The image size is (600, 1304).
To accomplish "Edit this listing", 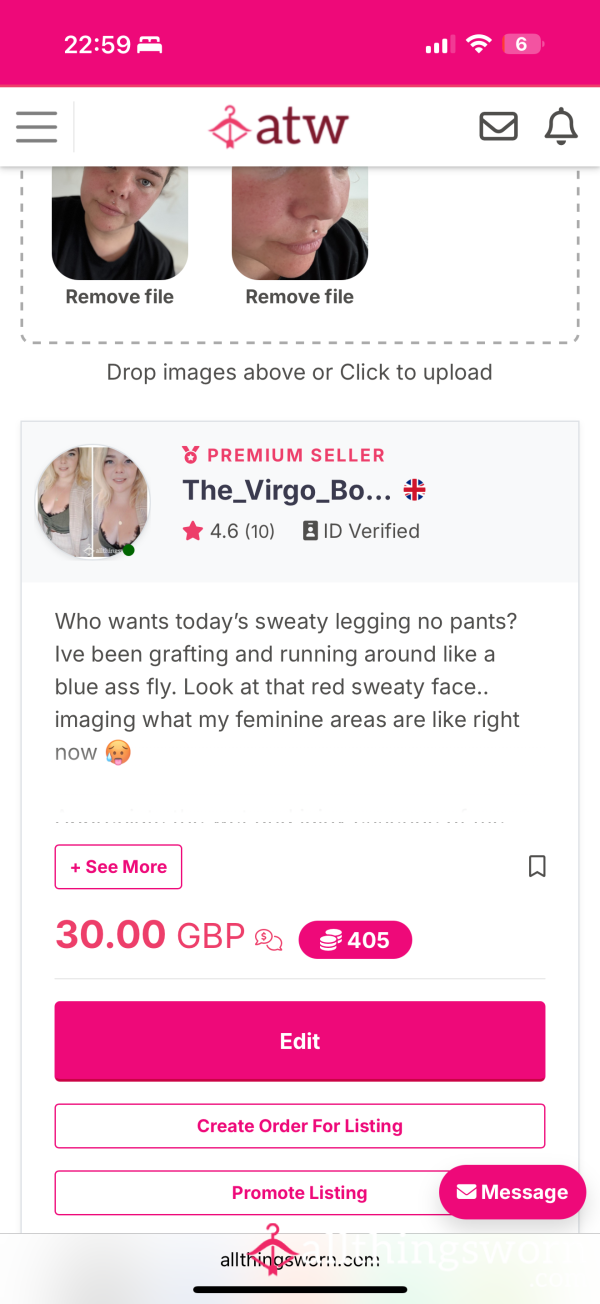I will coord(300,1041).
